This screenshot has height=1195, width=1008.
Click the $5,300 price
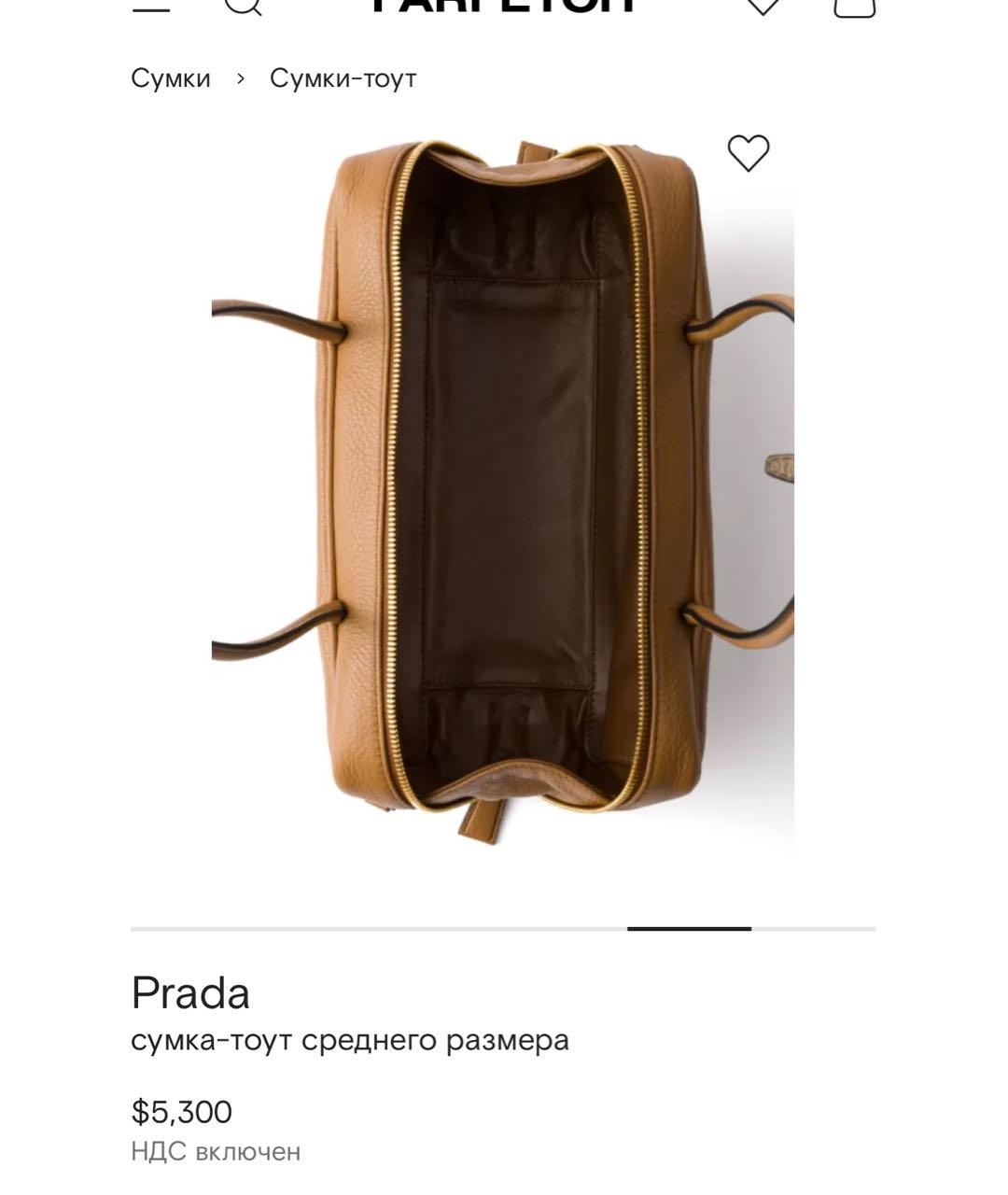pos(183,1112)
